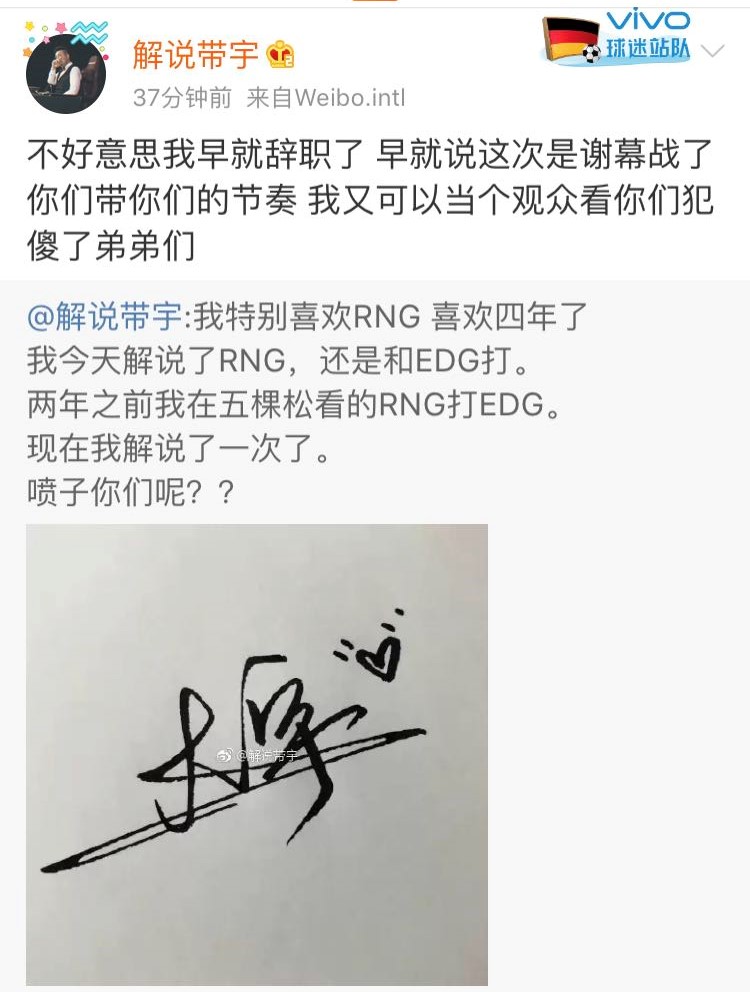Open the 解说带宇 username at post top
Screen dimensions: 750x992
pos(195,57)
